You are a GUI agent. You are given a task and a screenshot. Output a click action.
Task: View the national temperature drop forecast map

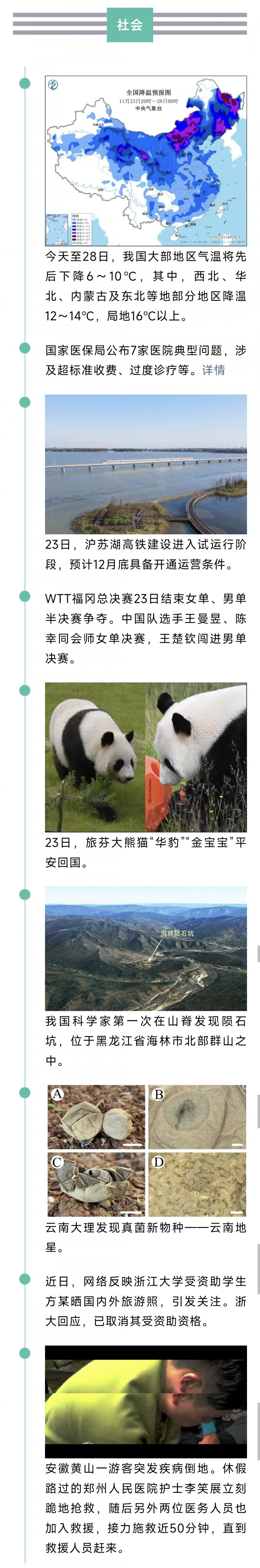(146, 161)
